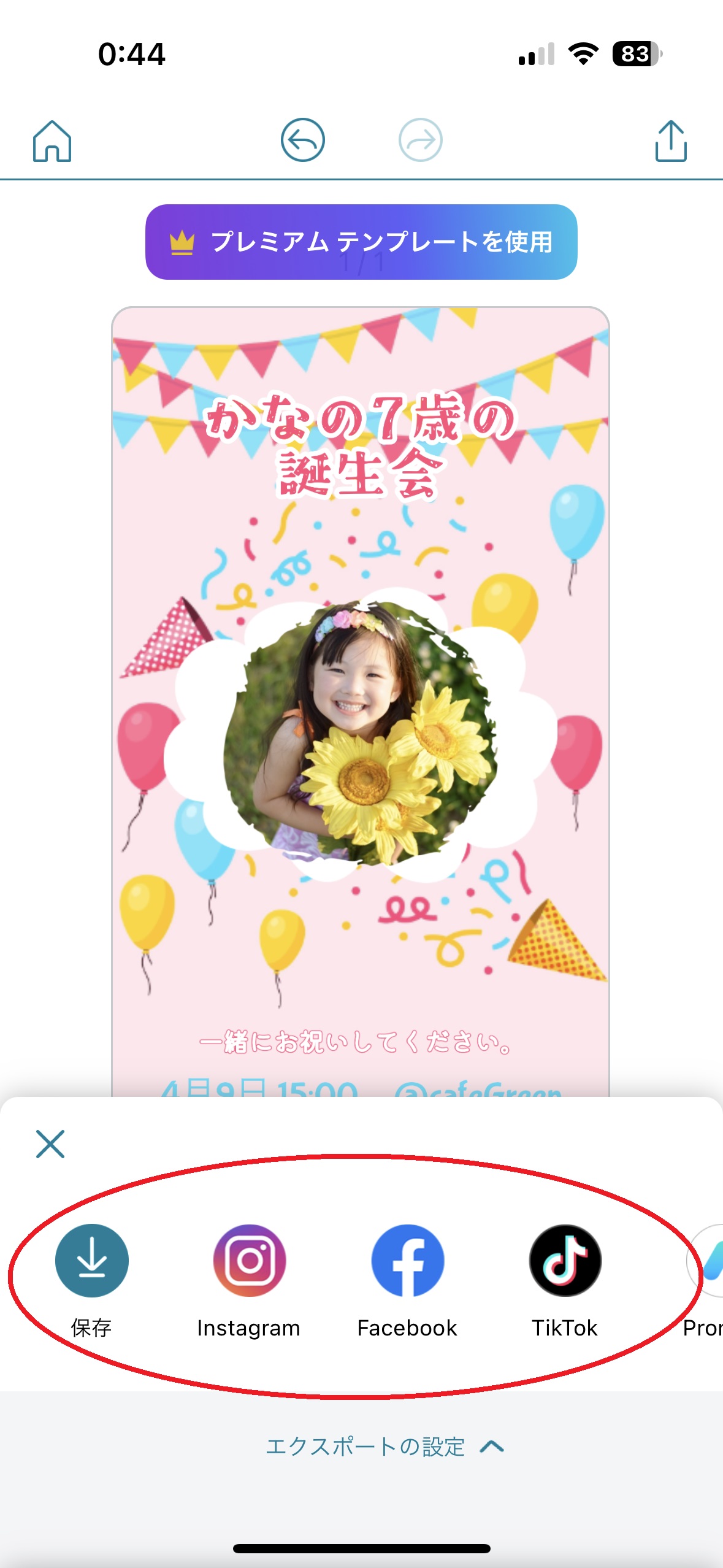Close the export sheet with the X
Image resolution: width=723 pixels, height=1568 pixels.
50,1144
